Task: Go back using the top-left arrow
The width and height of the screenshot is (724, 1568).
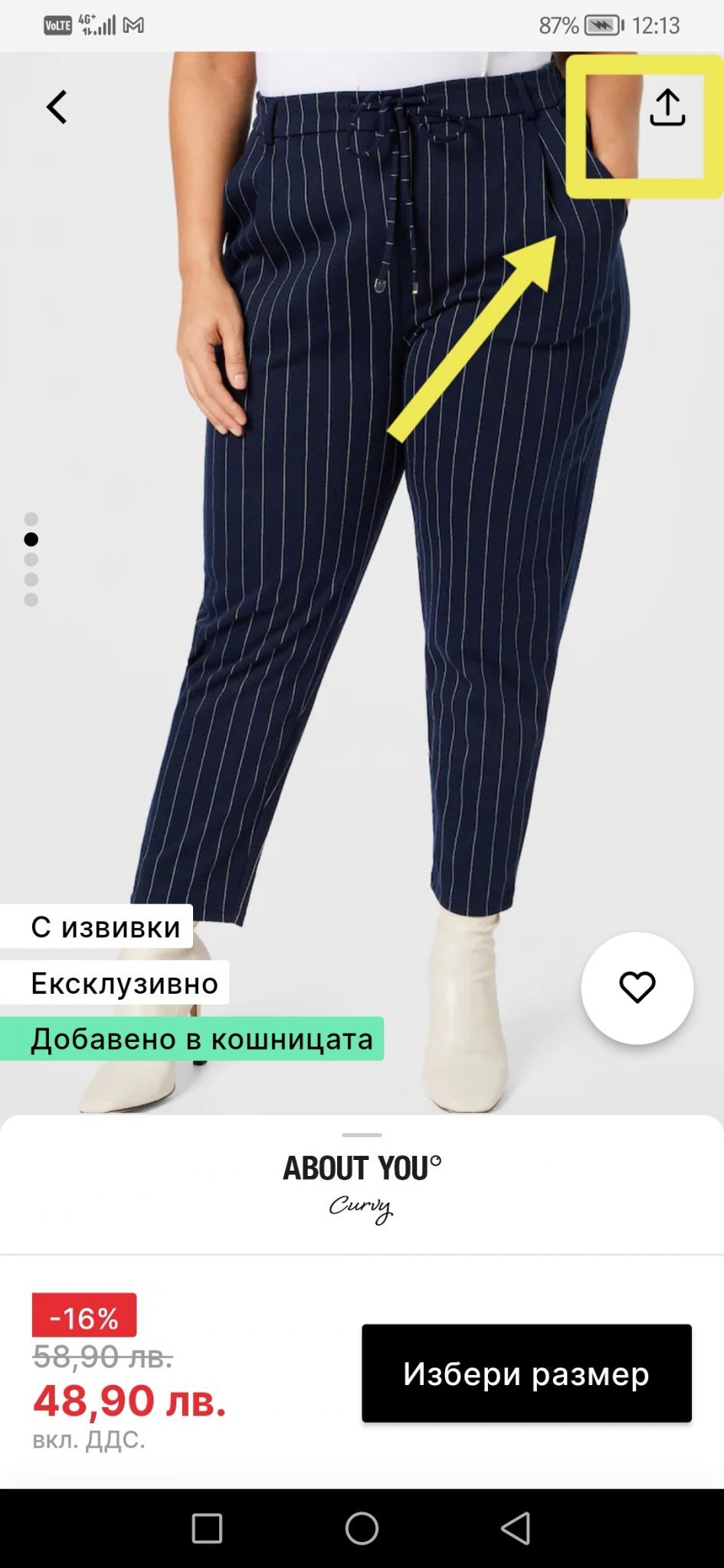Action: (57, 107)
